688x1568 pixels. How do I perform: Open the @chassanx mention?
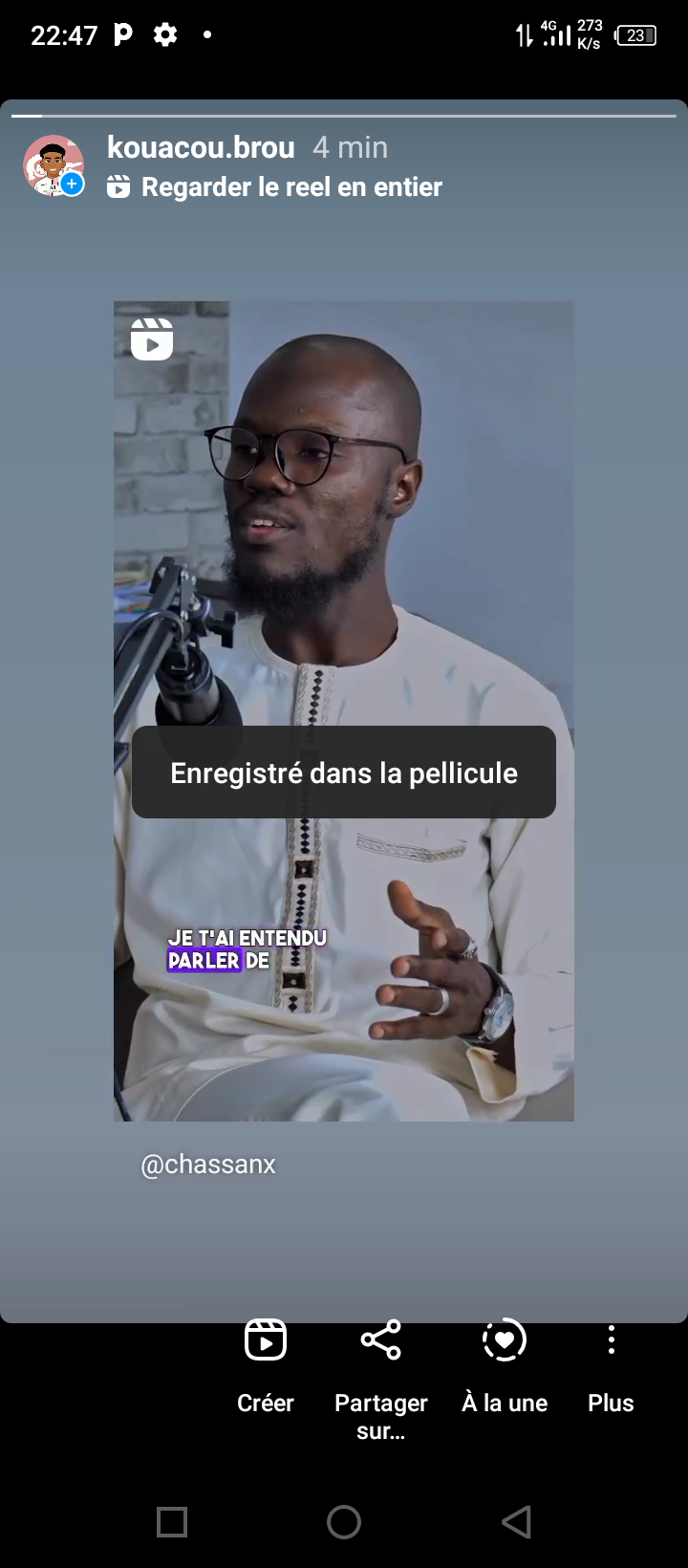[208, 1165]
